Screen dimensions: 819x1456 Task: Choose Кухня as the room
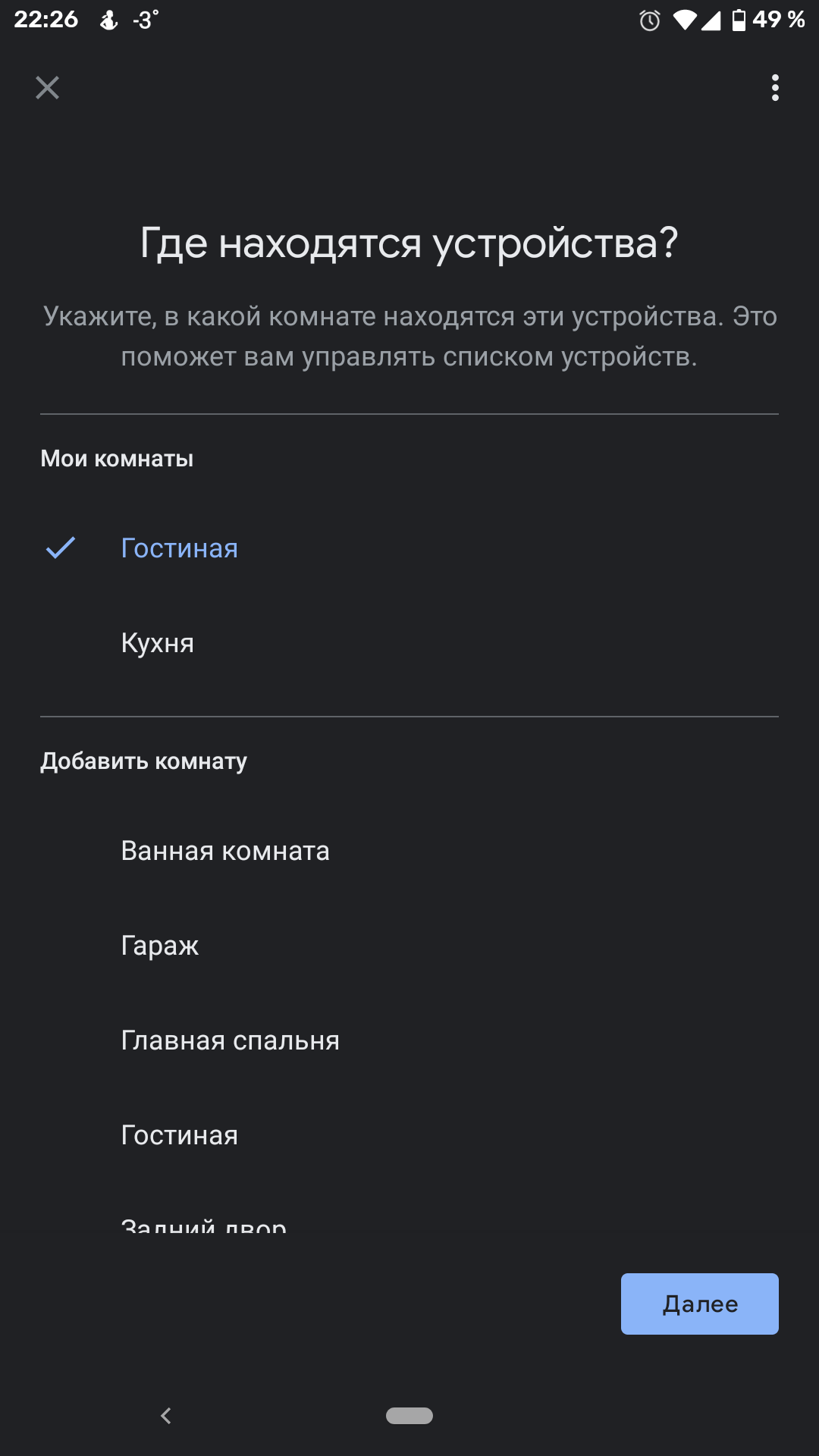point(158,643)
